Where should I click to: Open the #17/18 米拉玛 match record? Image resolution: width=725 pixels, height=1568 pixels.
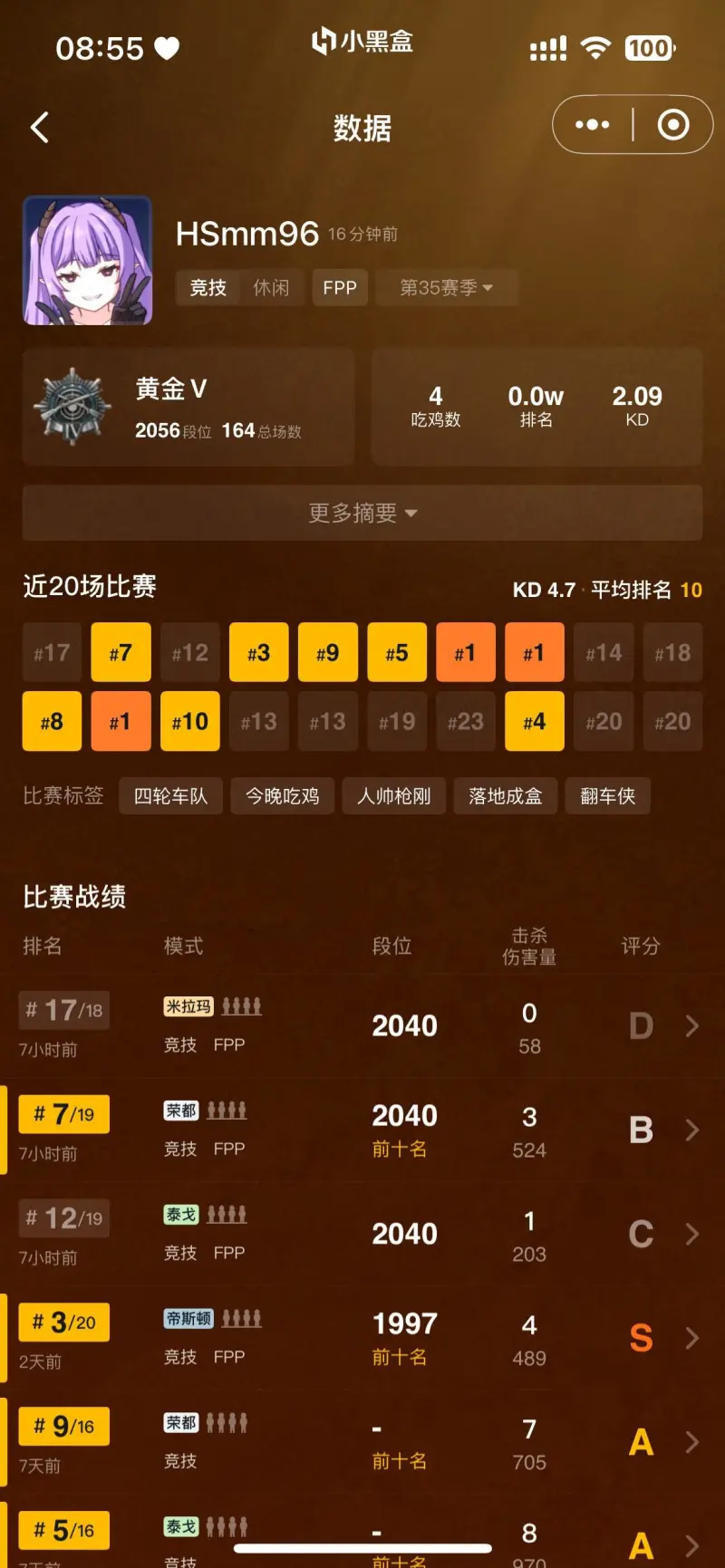coord(362,1026)
